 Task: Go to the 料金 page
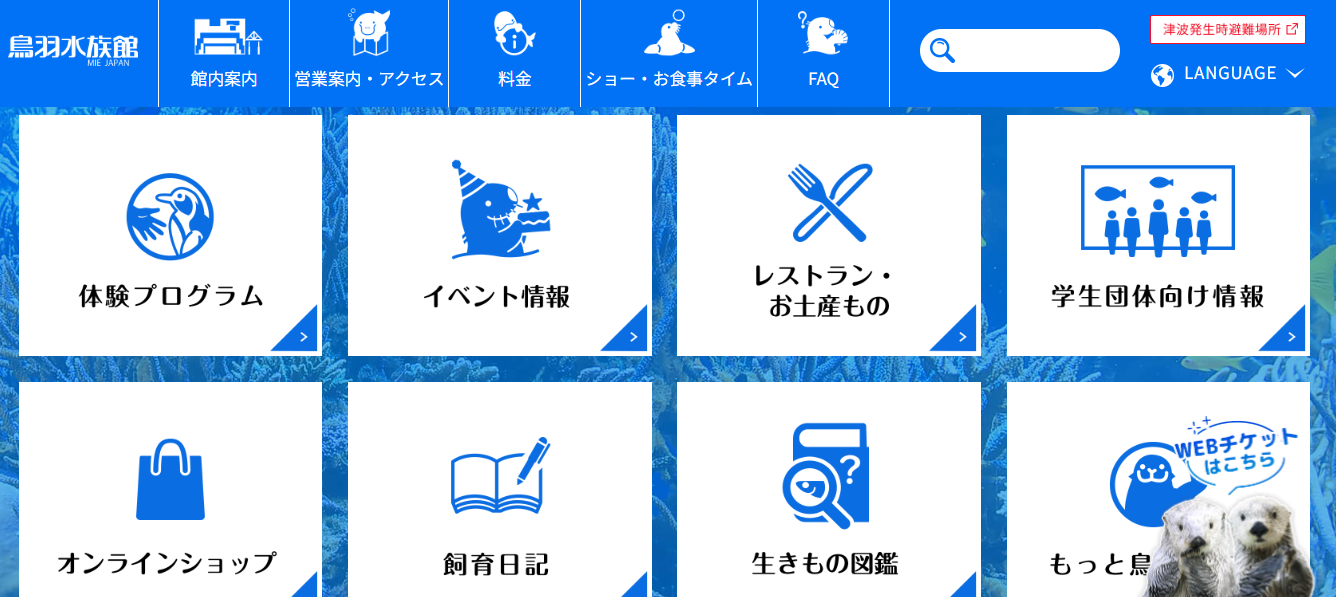tap(514, 53)
